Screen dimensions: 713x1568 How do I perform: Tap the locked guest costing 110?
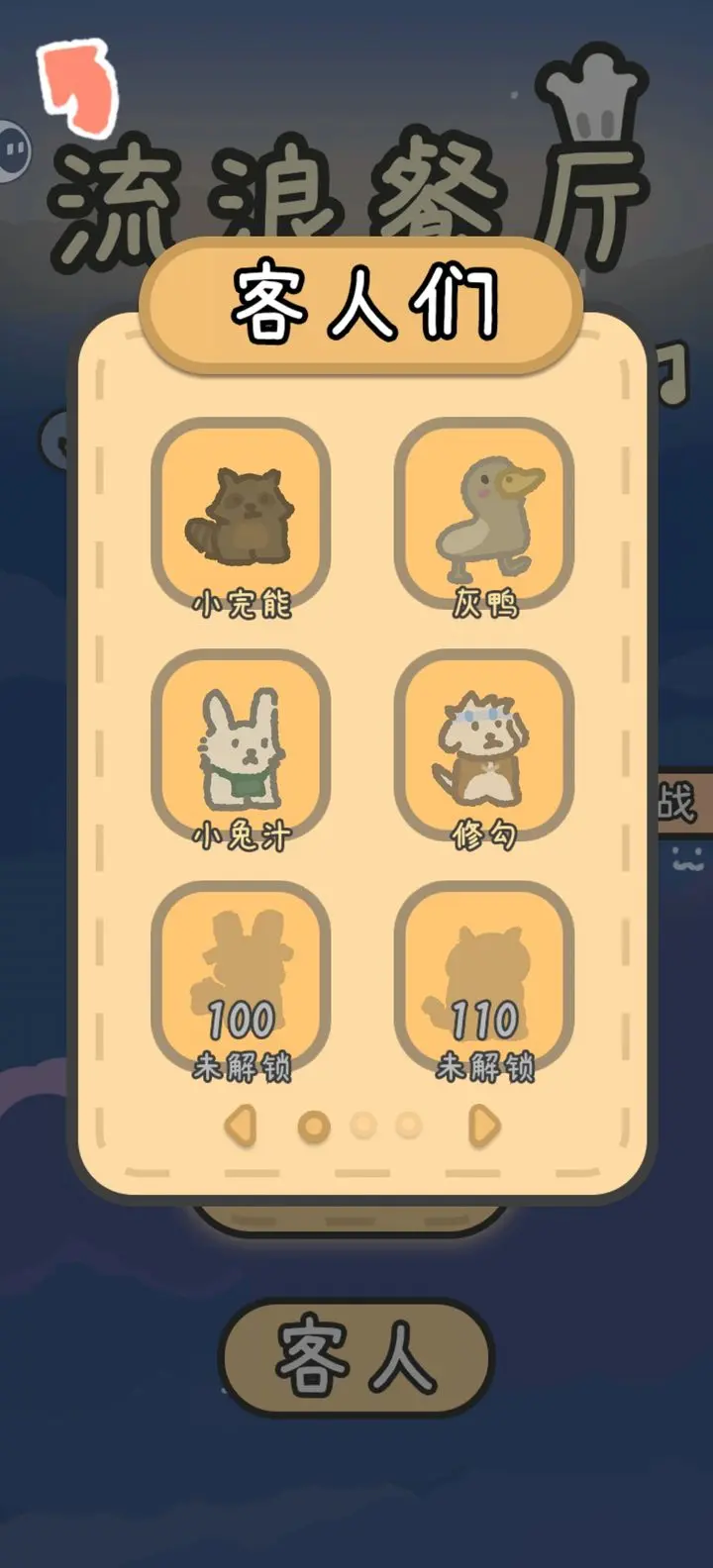point(484,980)
